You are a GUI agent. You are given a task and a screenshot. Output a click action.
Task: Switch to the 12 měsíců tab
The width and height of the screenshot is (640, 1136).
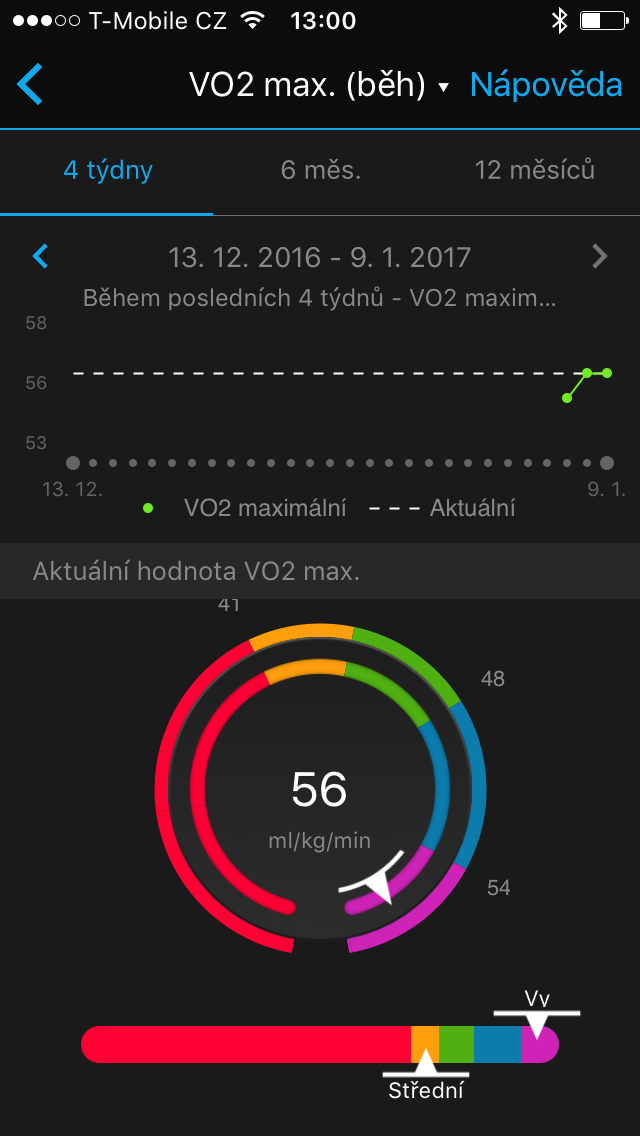(x=534, y=171)
